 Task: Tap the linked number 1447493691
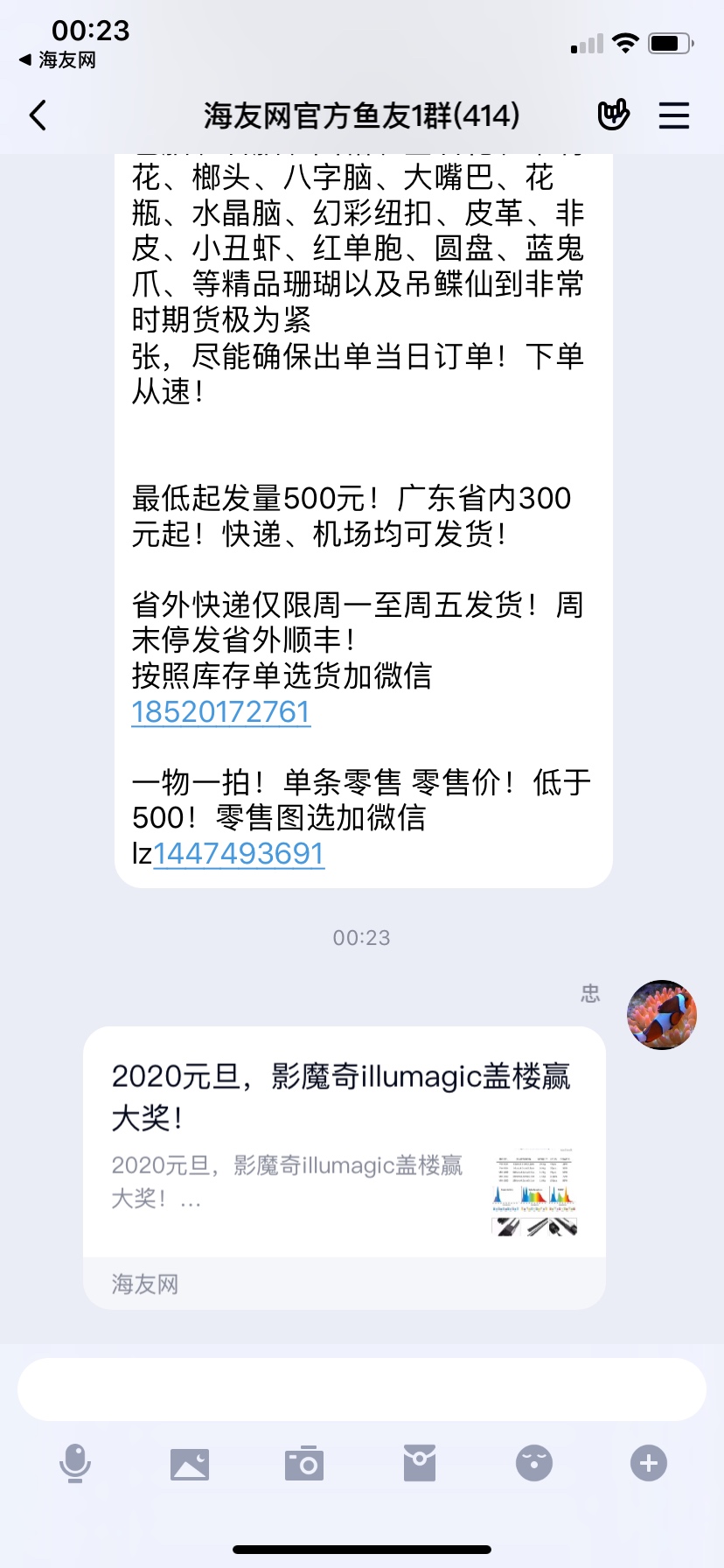click(239, 853)
